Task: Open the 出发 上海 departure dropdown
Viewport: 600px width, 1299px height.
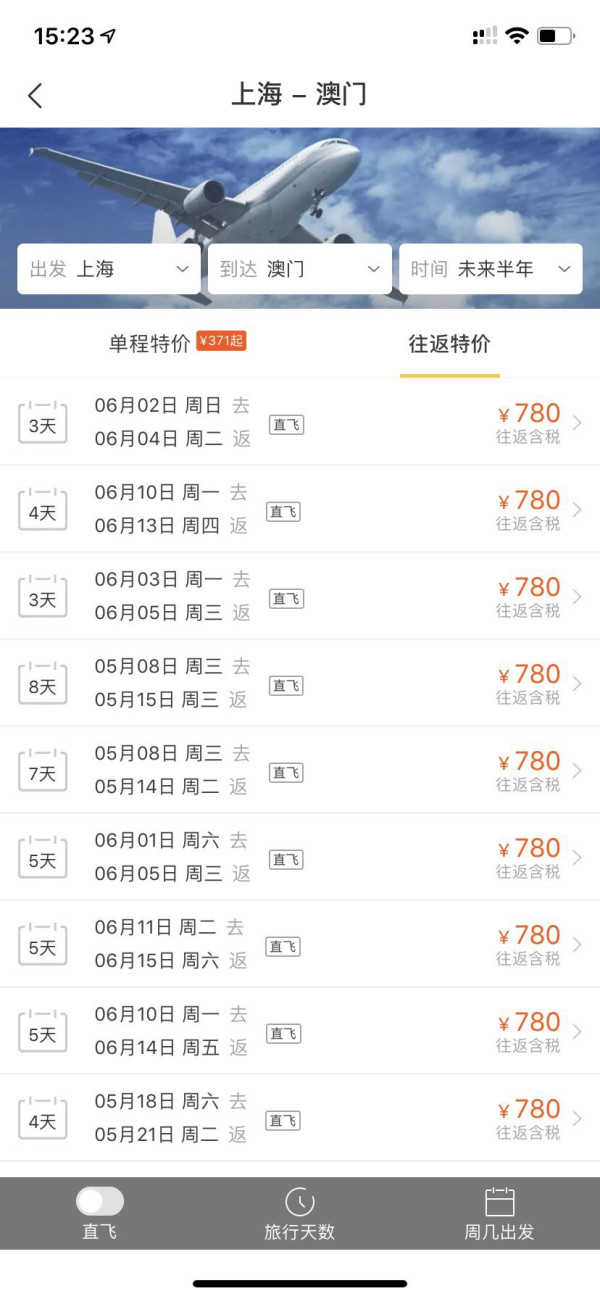Action: click(109, 269)
